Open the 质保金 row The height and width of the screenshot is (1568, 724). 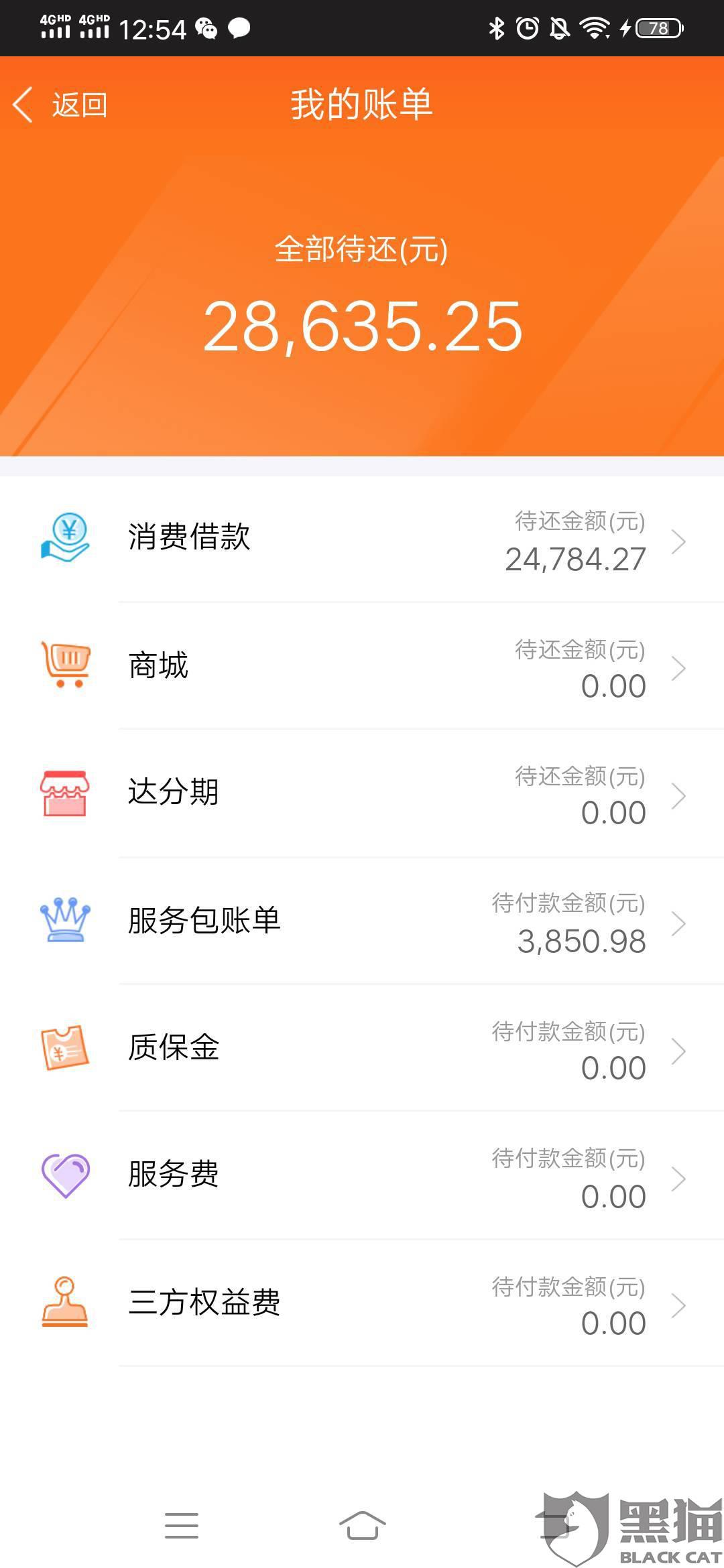tap(362, 1047)
